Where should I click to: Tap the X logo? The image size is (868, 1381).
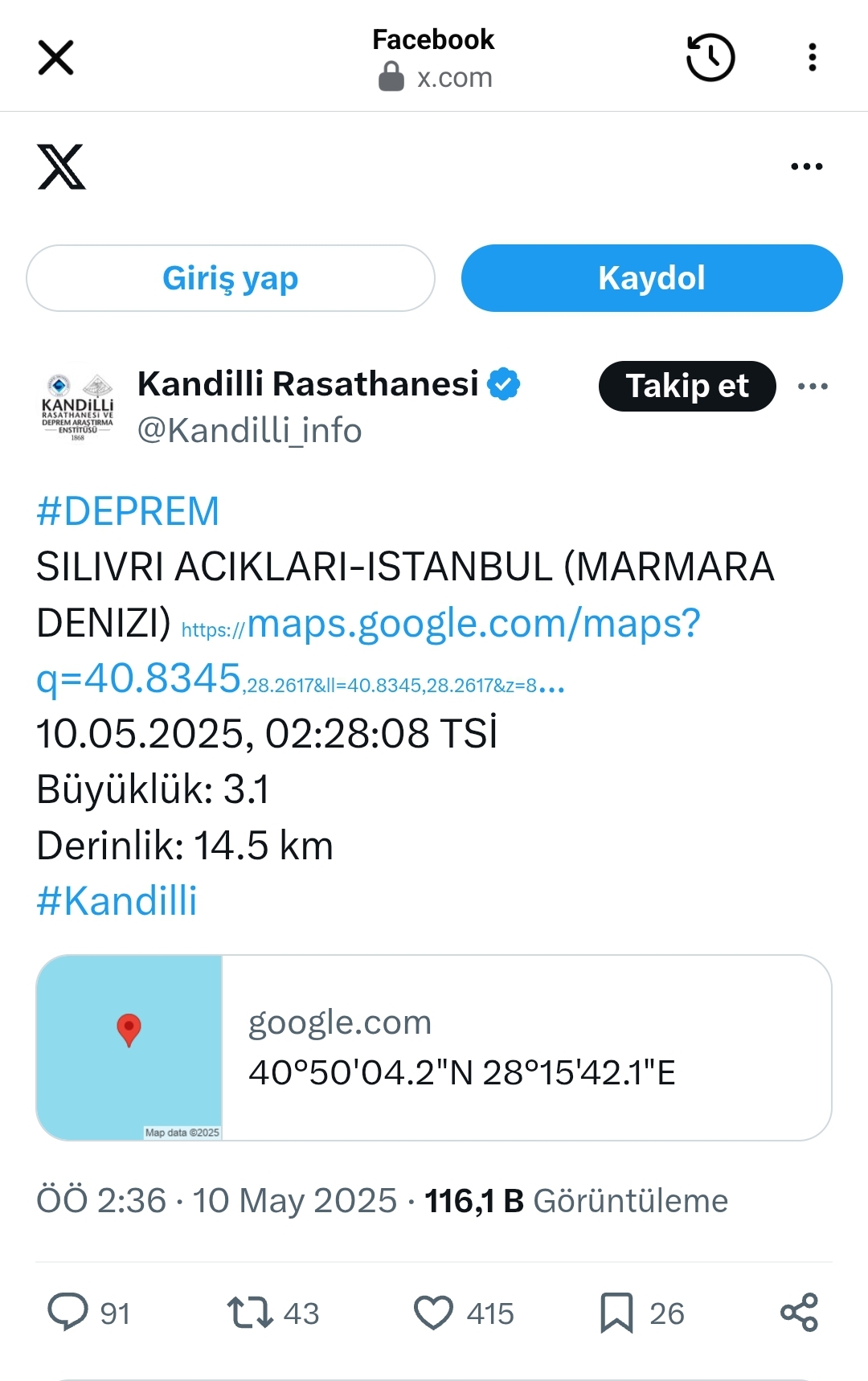tap(61, 167)
